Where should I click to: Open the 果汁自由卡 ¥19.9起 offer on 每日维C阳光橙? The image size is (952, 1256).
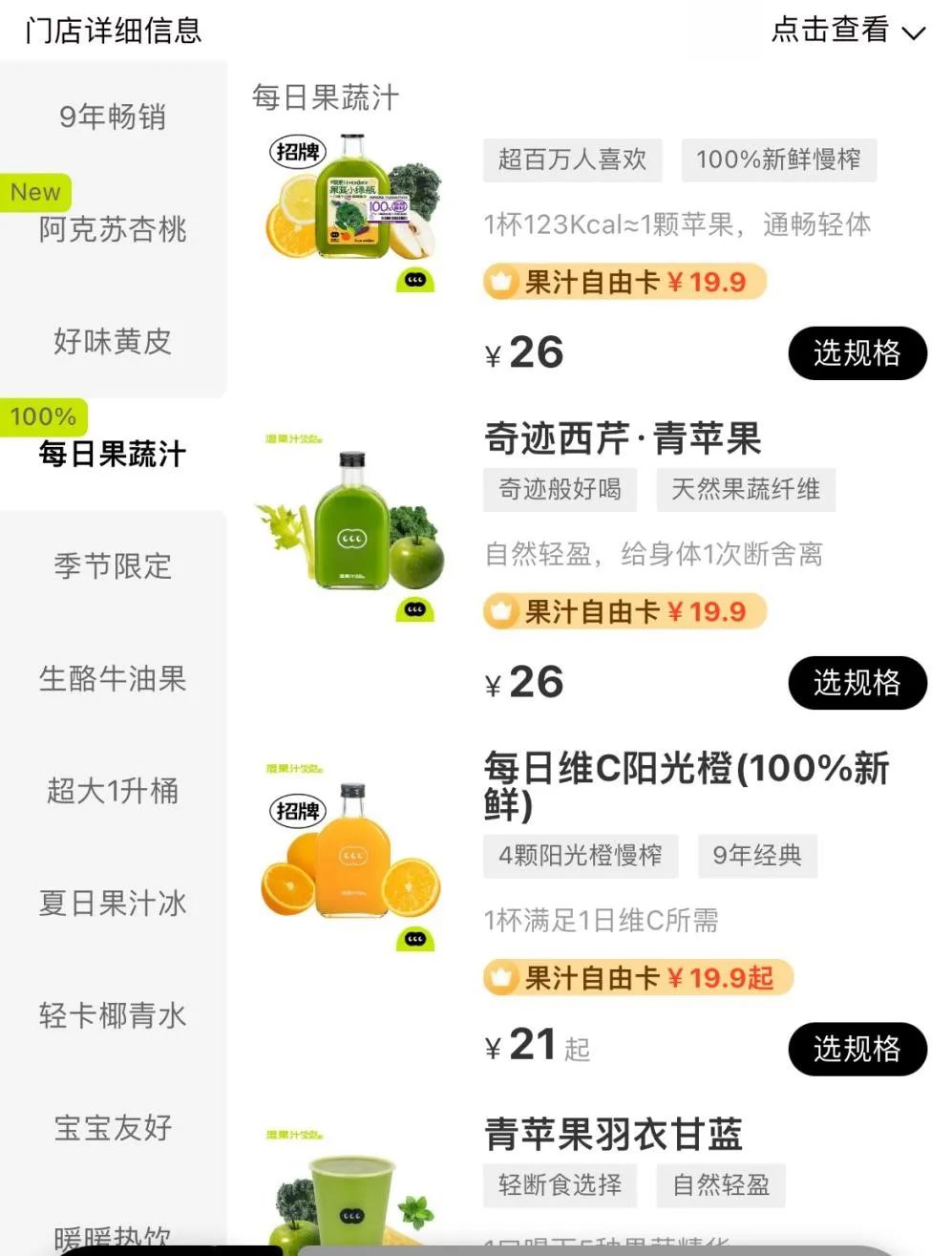(x=638, y=978)
